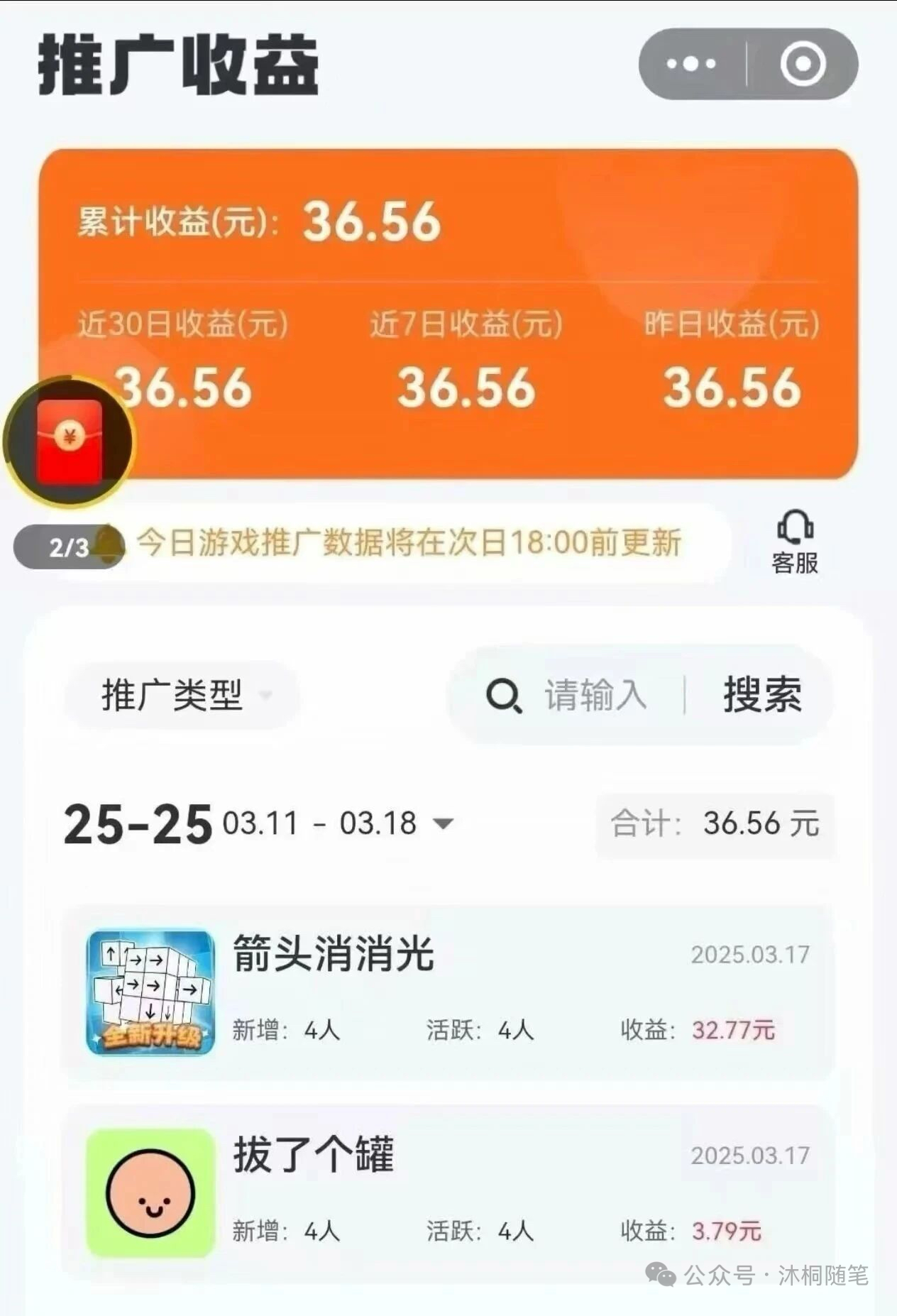Open the mini program more-options menu
897x1316 pixels.
pos(691,64)
